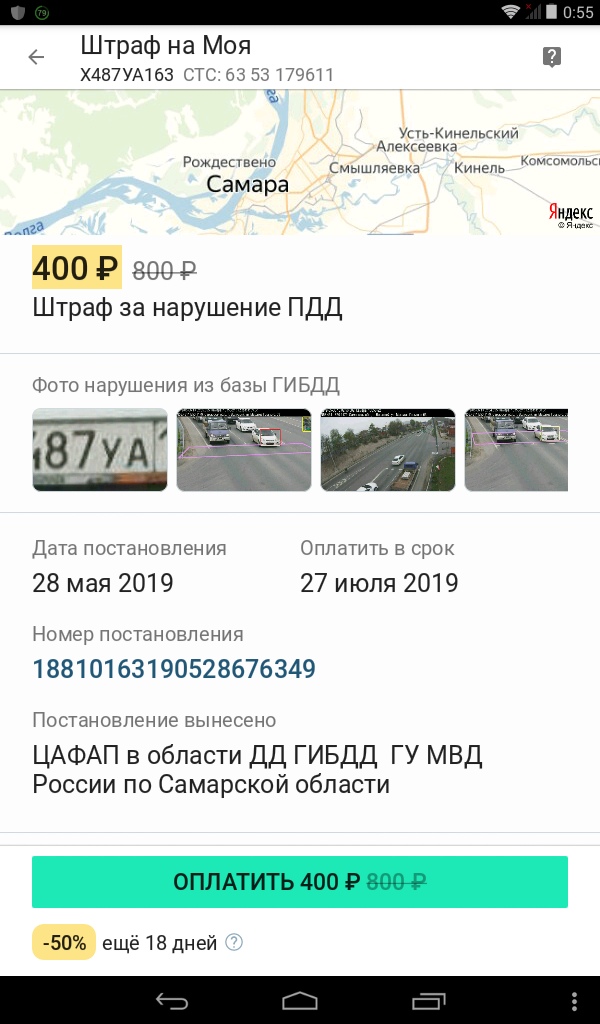
Task: Open the help question mark icon
Action: 552,57
